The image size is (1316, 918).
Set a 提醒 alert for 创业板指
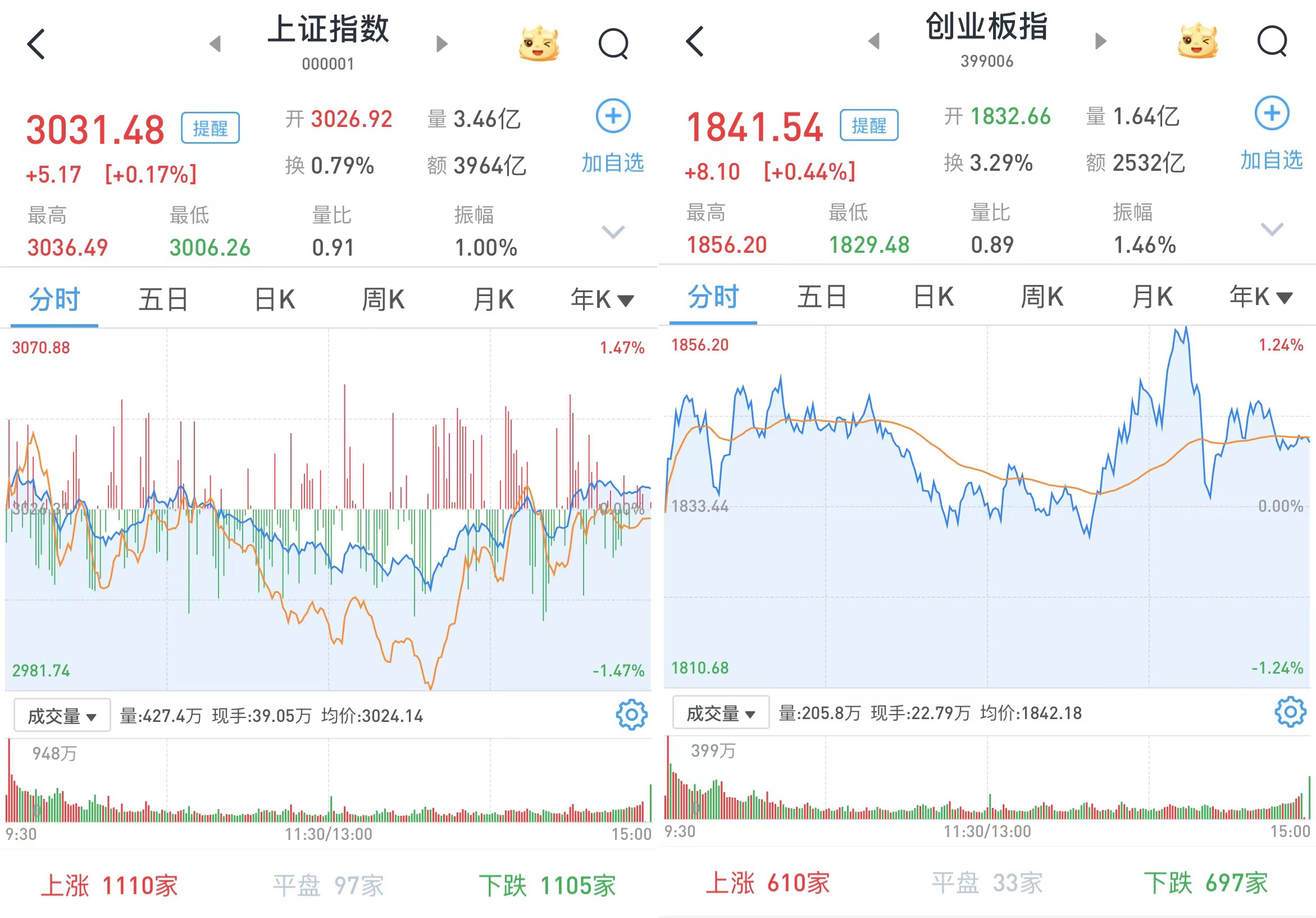pos(868,125)
